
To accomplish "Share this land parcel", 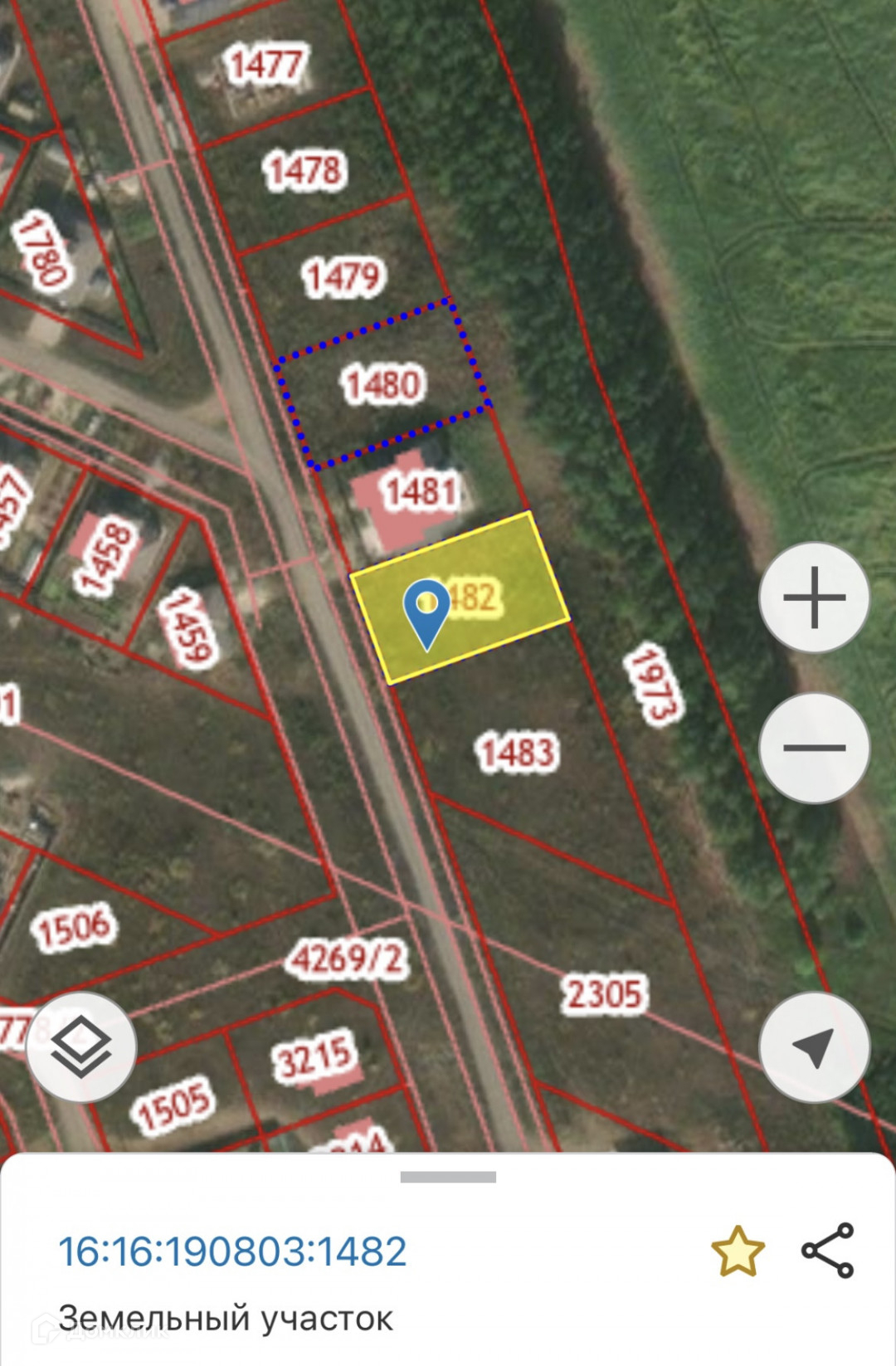I will [828, 1250].
